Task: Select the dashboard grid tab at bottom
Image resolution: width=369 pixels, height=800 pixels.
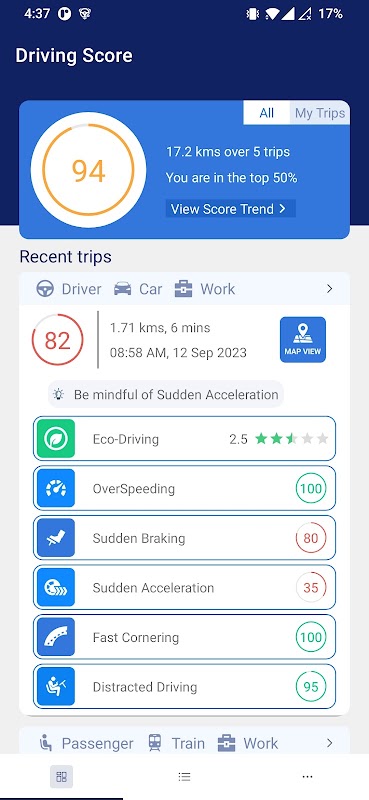Action: point(61,777)
